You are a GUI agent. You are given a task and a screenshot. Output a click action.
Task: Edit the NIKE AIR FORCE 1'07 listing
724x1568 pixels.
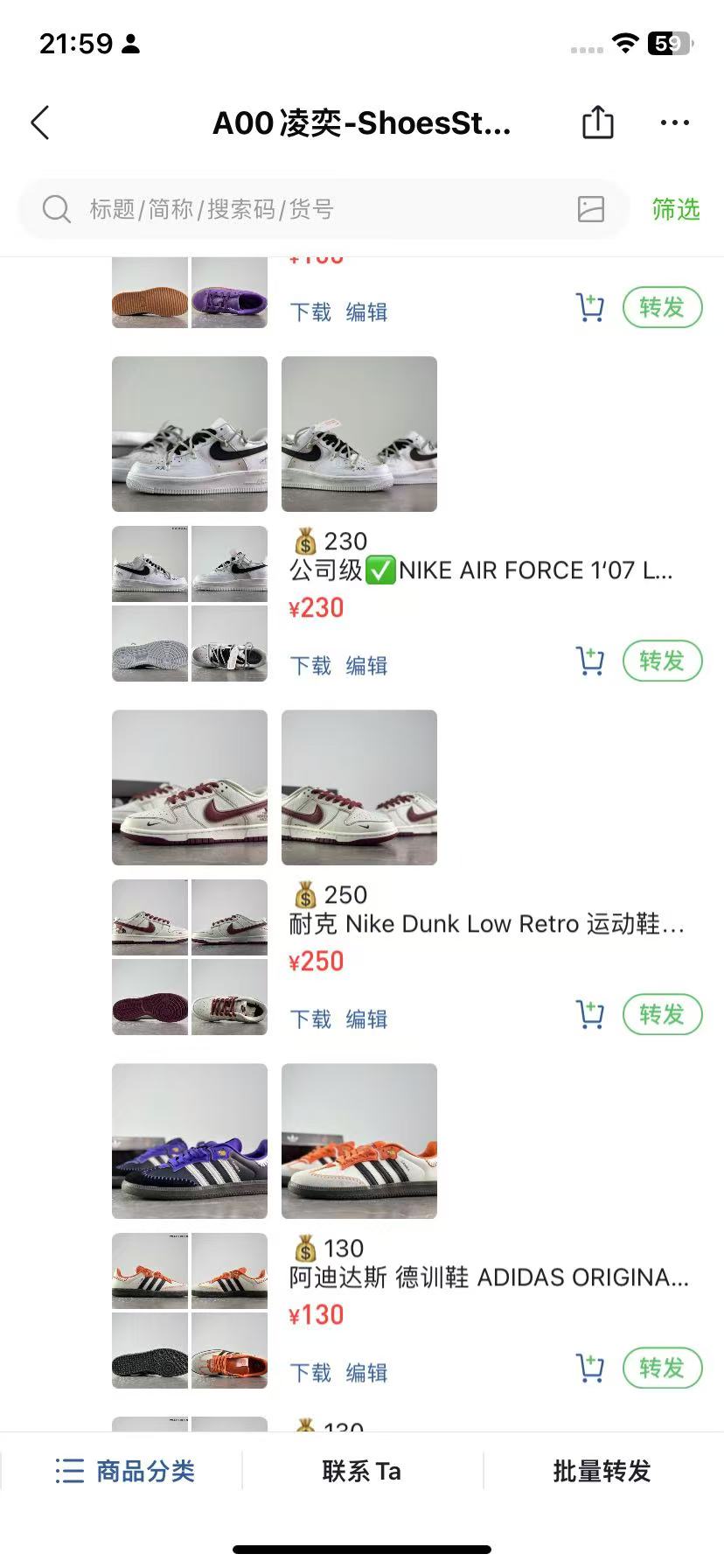pyautogui.click(x=366, y=666)
